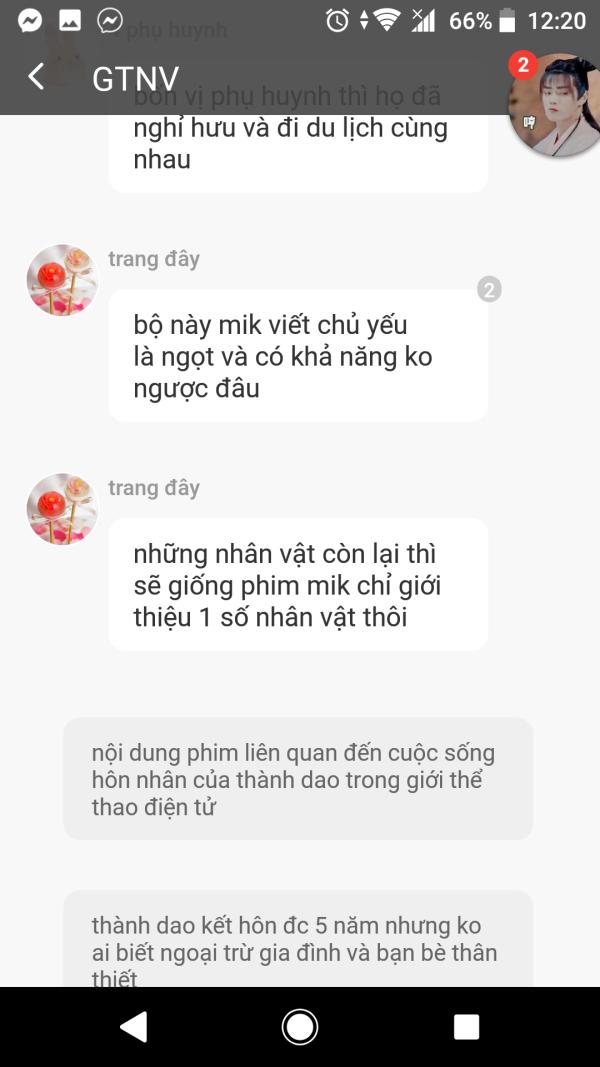The height and width of the screenshot is (1067, 600).
Task: Go back from the GTNV screen
Action: tap(36, 76)
